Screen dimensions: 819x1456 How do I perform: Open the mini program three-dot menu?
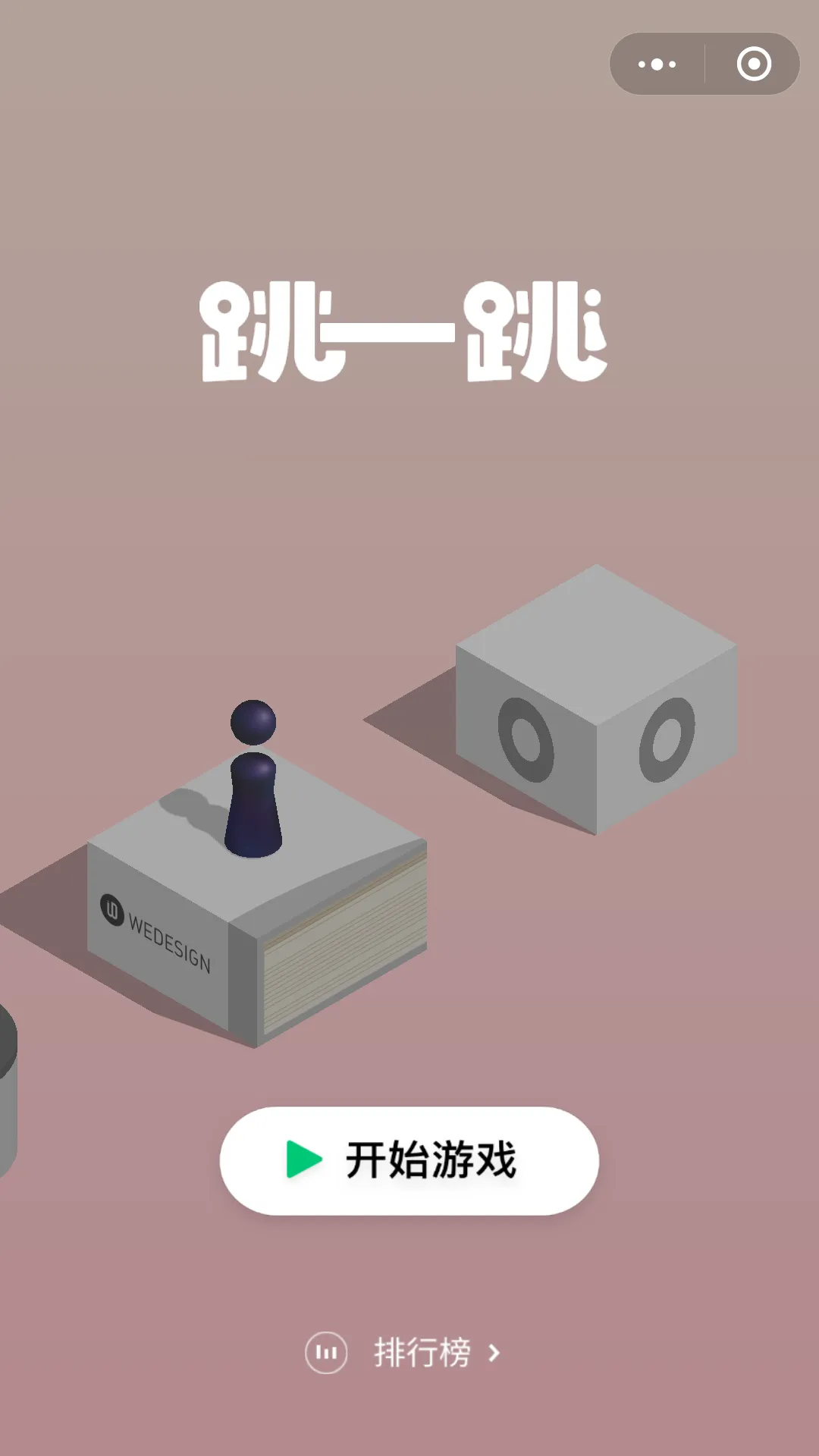[657, 64]
